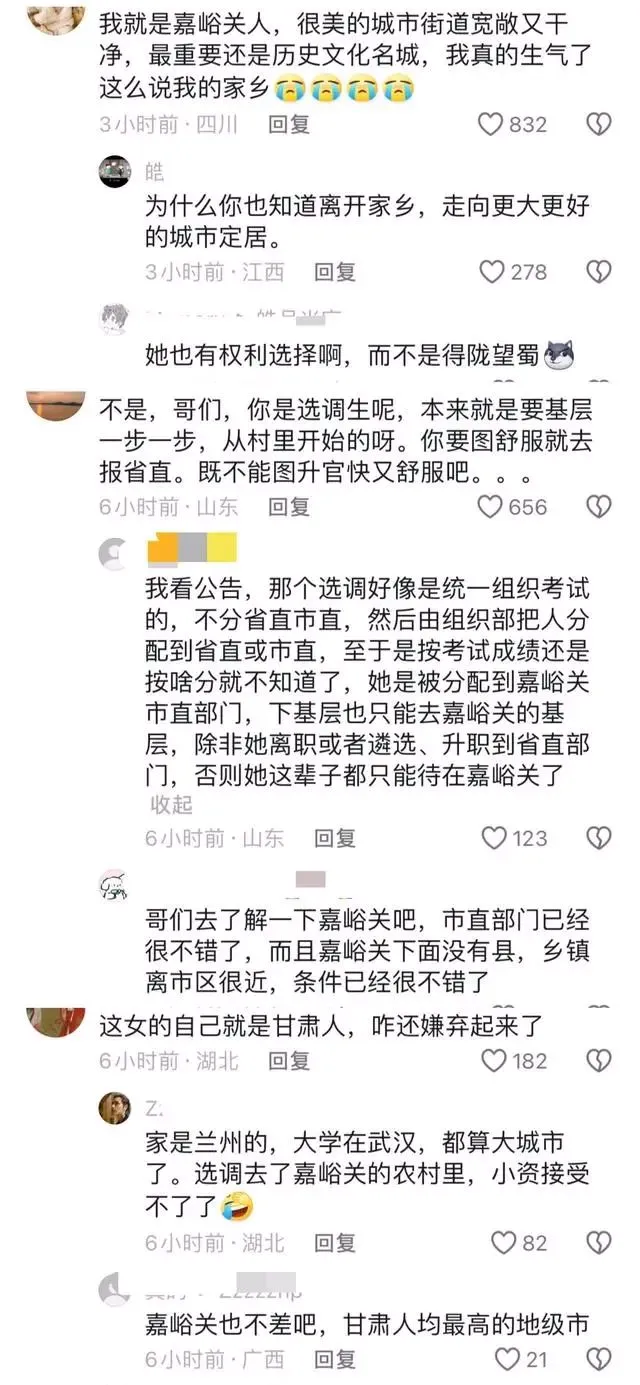The image size is (640, 1385).
Task: Reply to the Sichuan comment about 嘉峪关人
Action: coord(289,125)
